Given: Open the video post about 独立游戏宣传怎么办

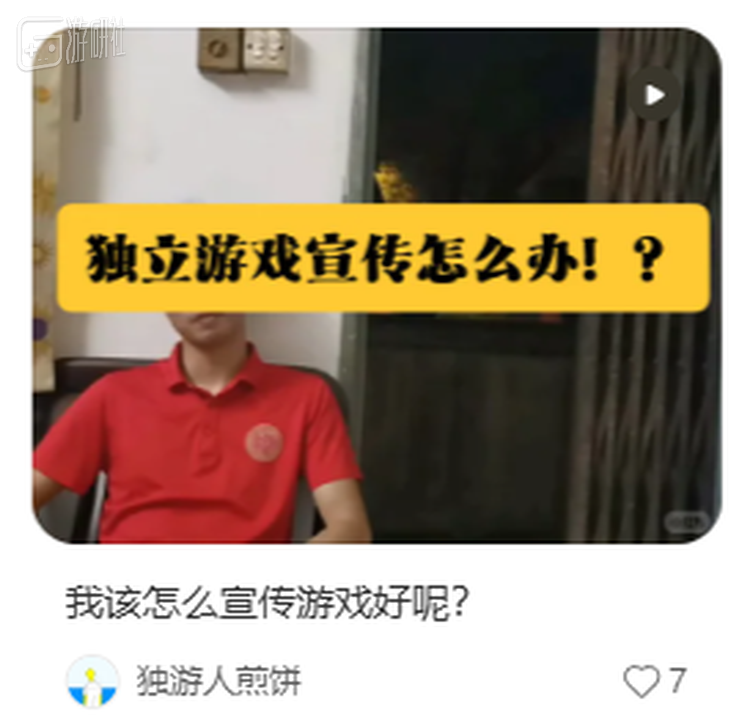Looking at the screenshot, I should [x=376, y=286].
